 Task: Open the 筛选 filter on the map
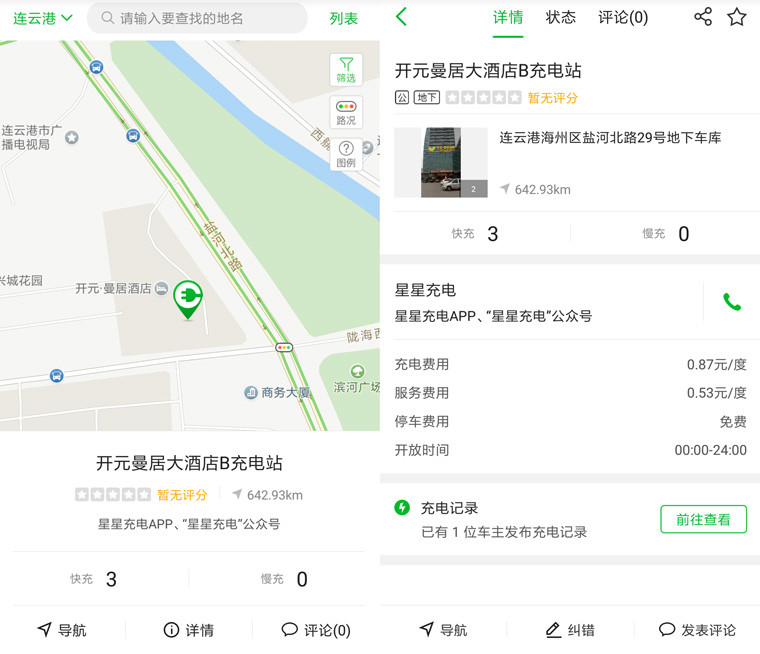[345, 69]
